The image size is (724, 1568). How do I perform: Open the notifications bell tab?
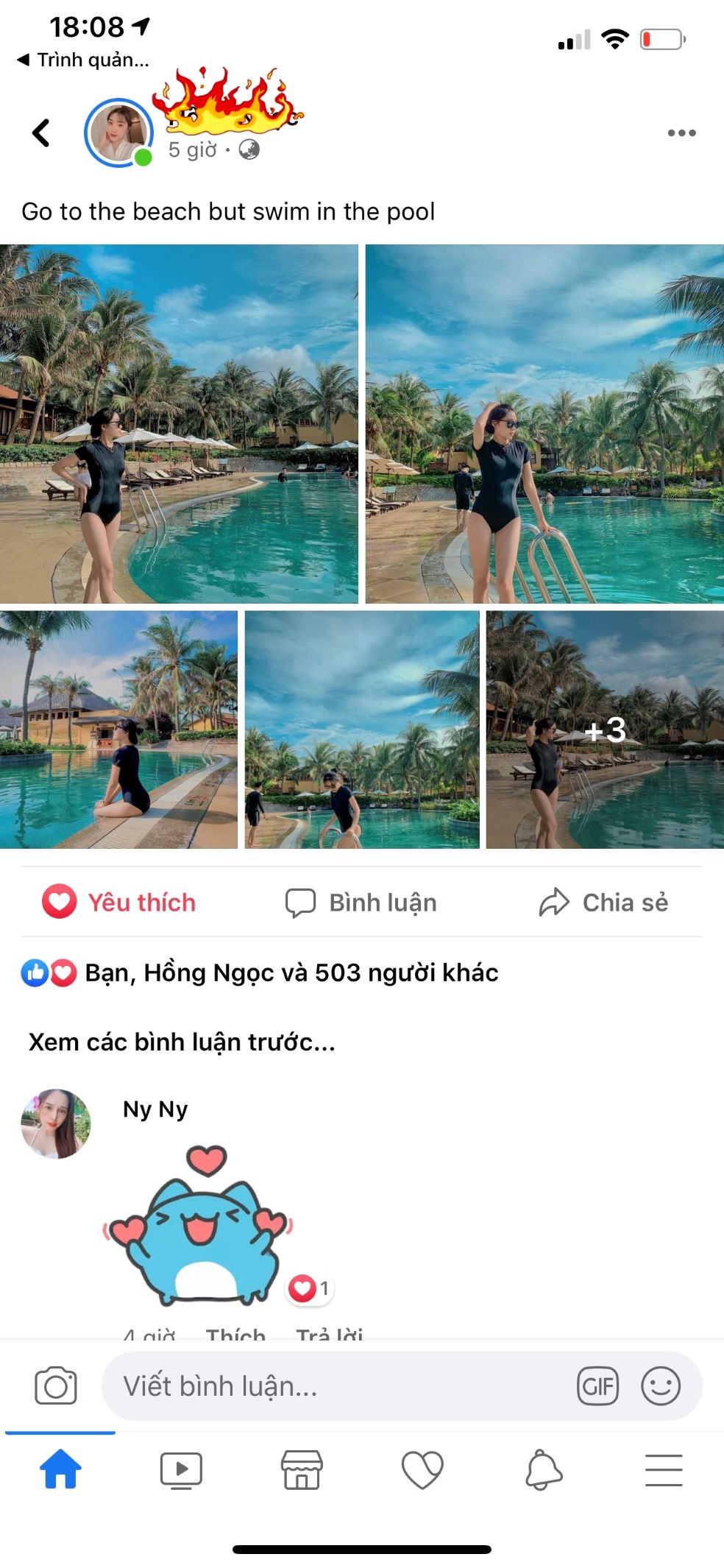543,1469
